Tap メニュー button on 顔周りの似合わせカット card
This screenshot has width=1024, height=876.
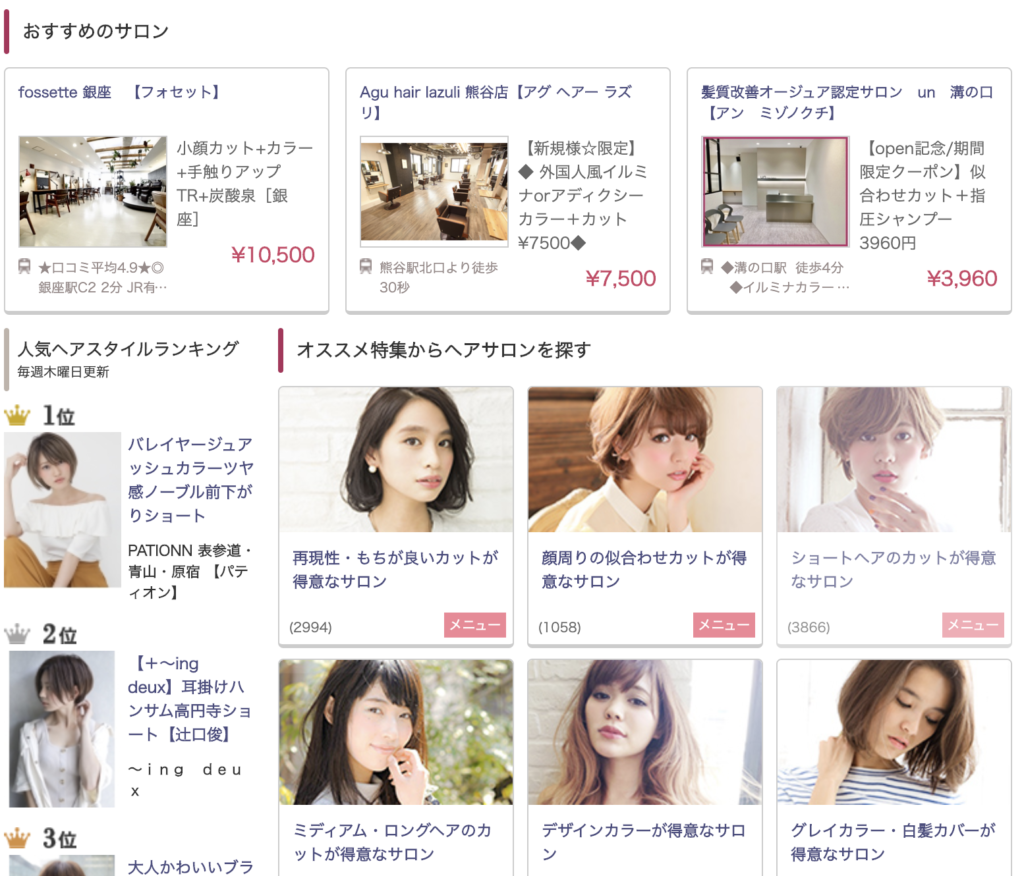723,625
